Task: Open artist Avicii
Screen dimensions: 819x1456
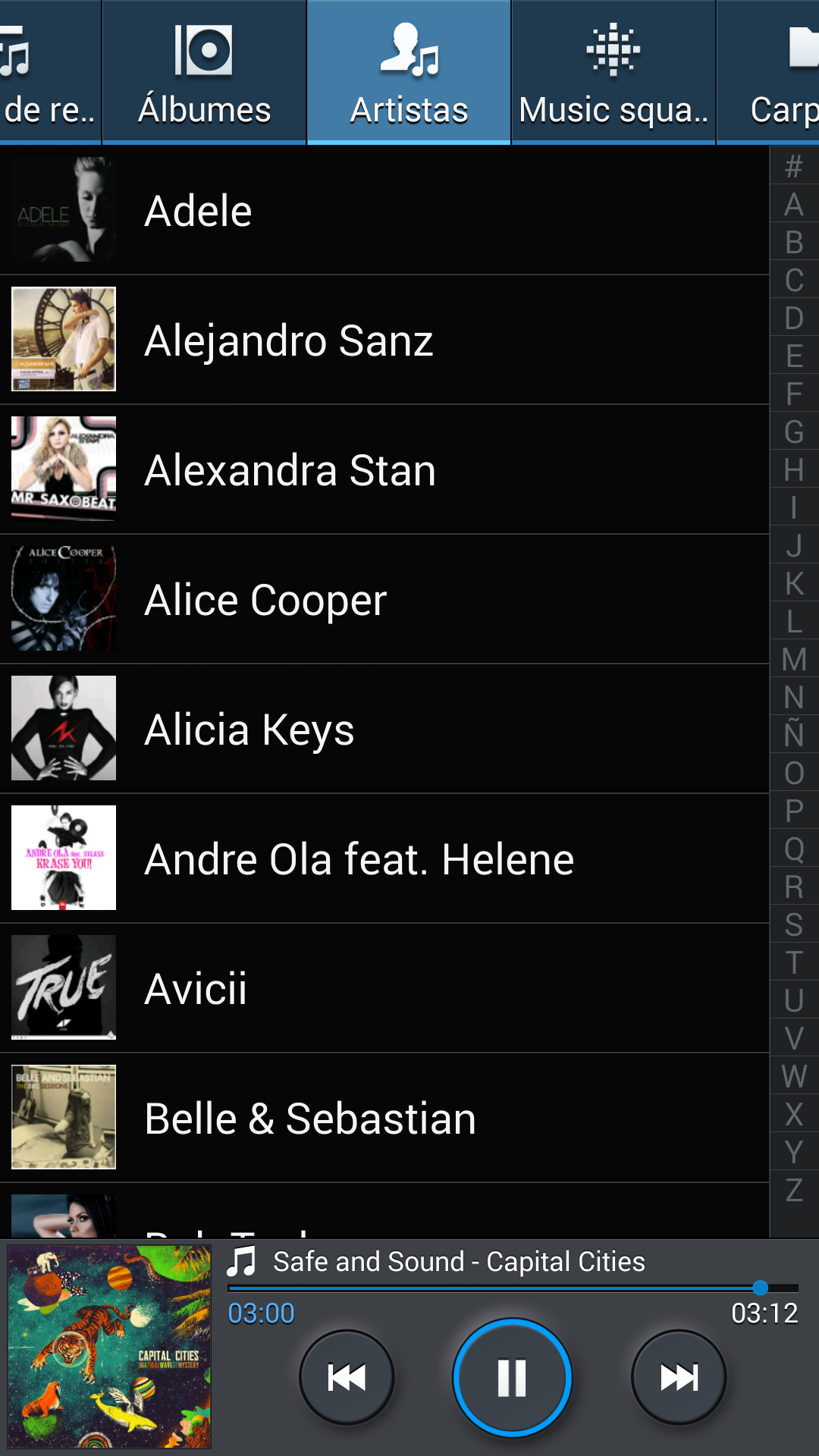Action: pyautogui.click(x=379, y=988)
